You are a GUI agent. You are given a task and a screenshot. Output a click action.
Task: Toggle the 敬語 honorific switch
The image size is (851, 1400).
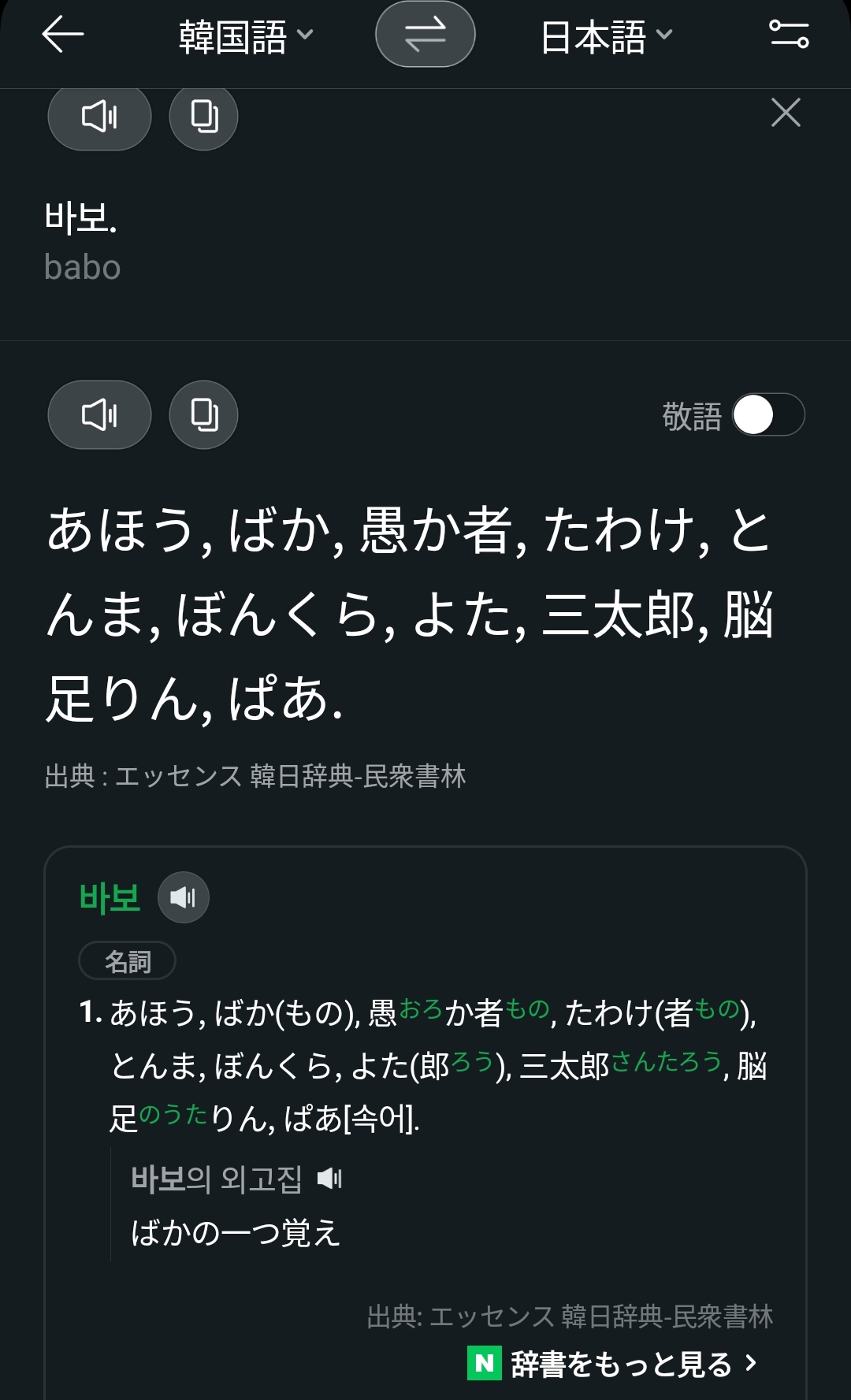(x=767, y=415)
